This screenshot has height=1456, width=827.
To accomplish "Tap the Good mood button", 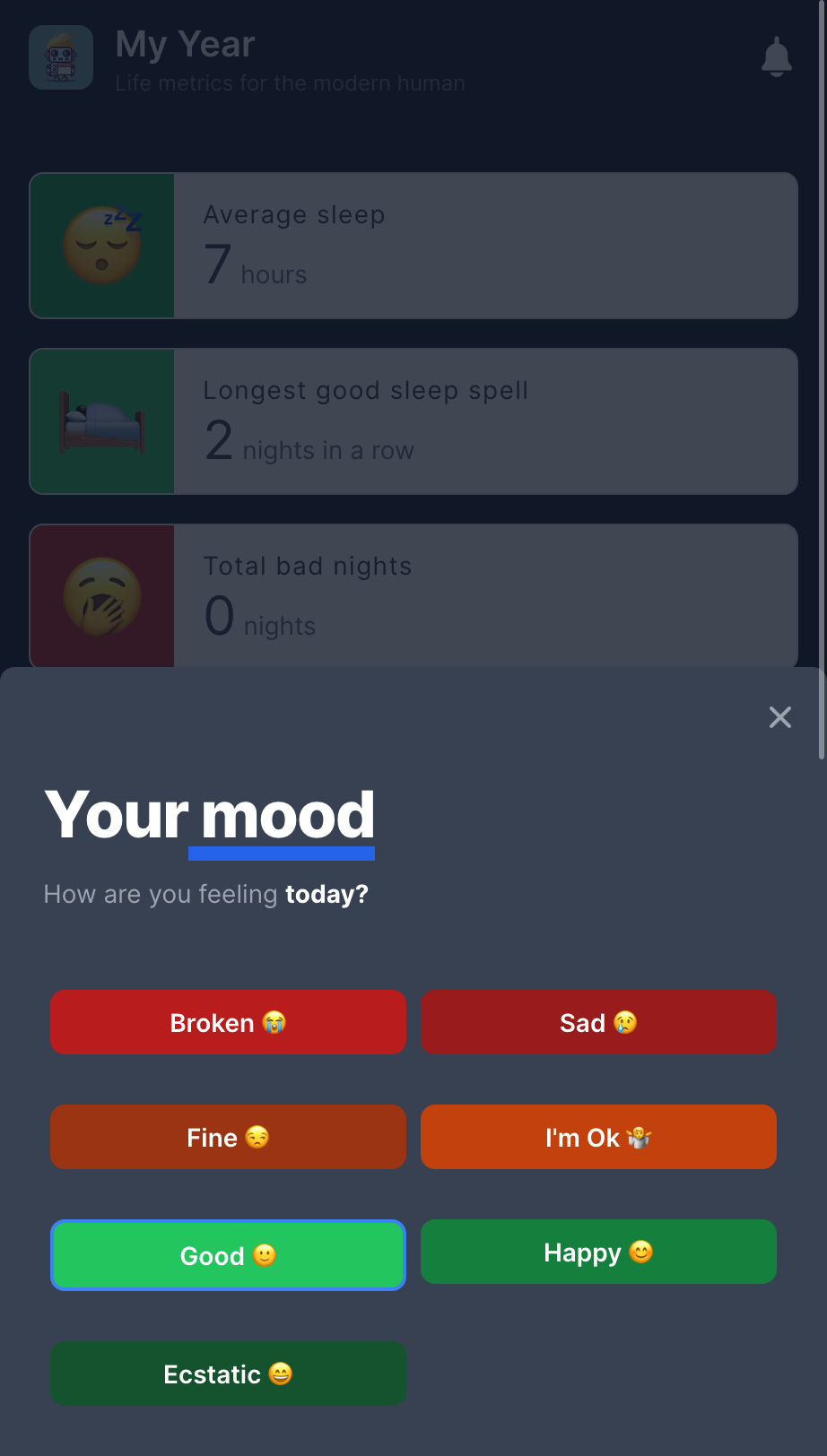I will (x=228, y=1255).
